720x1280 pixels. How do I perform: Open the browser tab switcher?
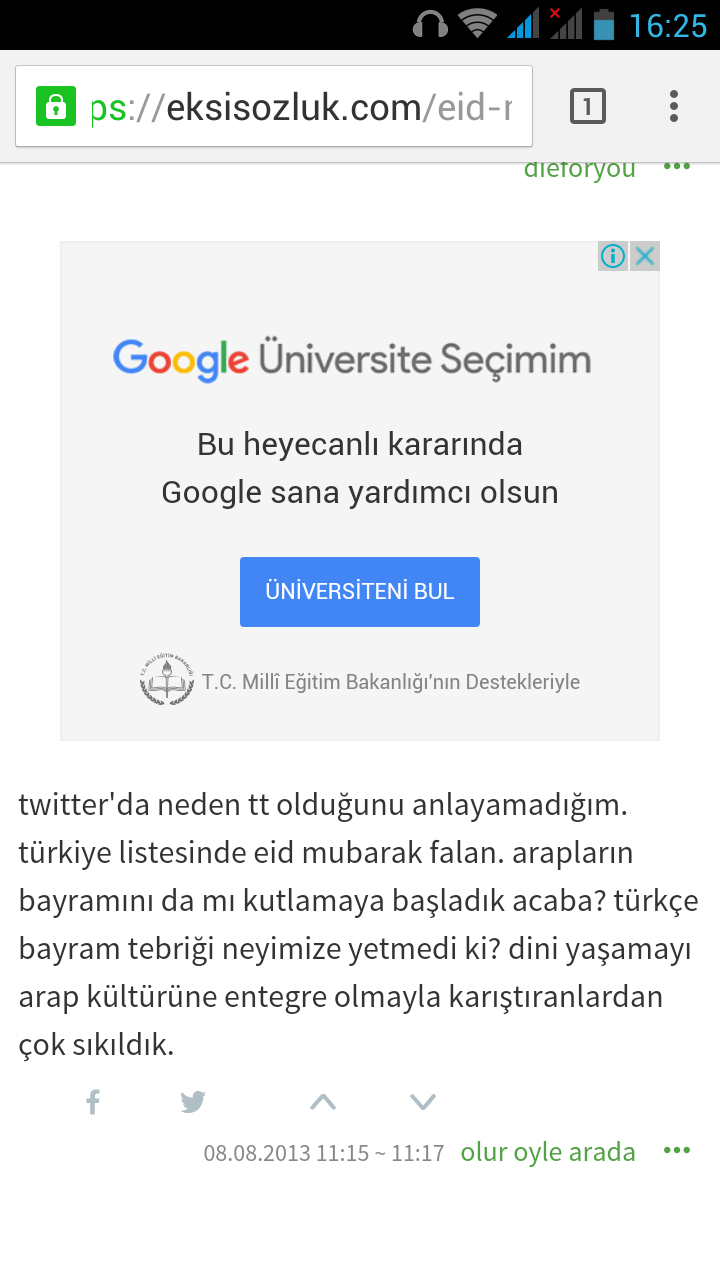pos(588,106)
